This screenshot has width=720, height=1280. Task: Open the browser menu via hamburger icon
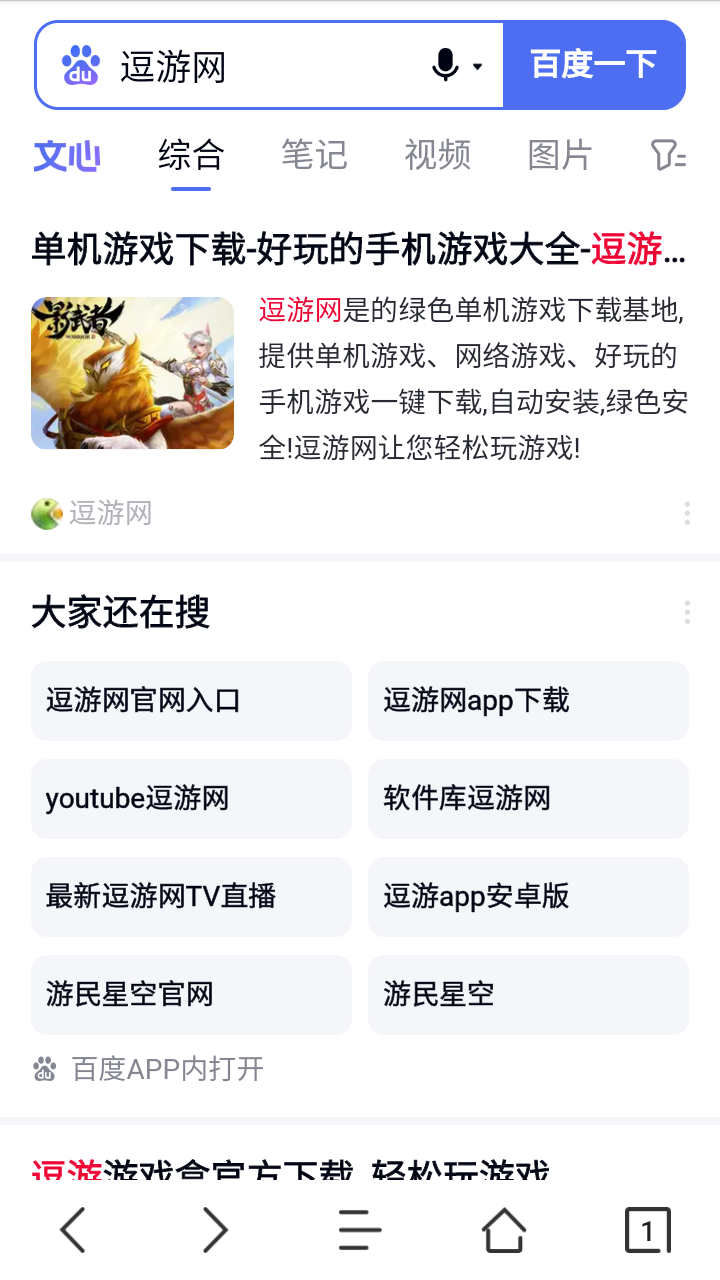click(x=360, y=1230)
